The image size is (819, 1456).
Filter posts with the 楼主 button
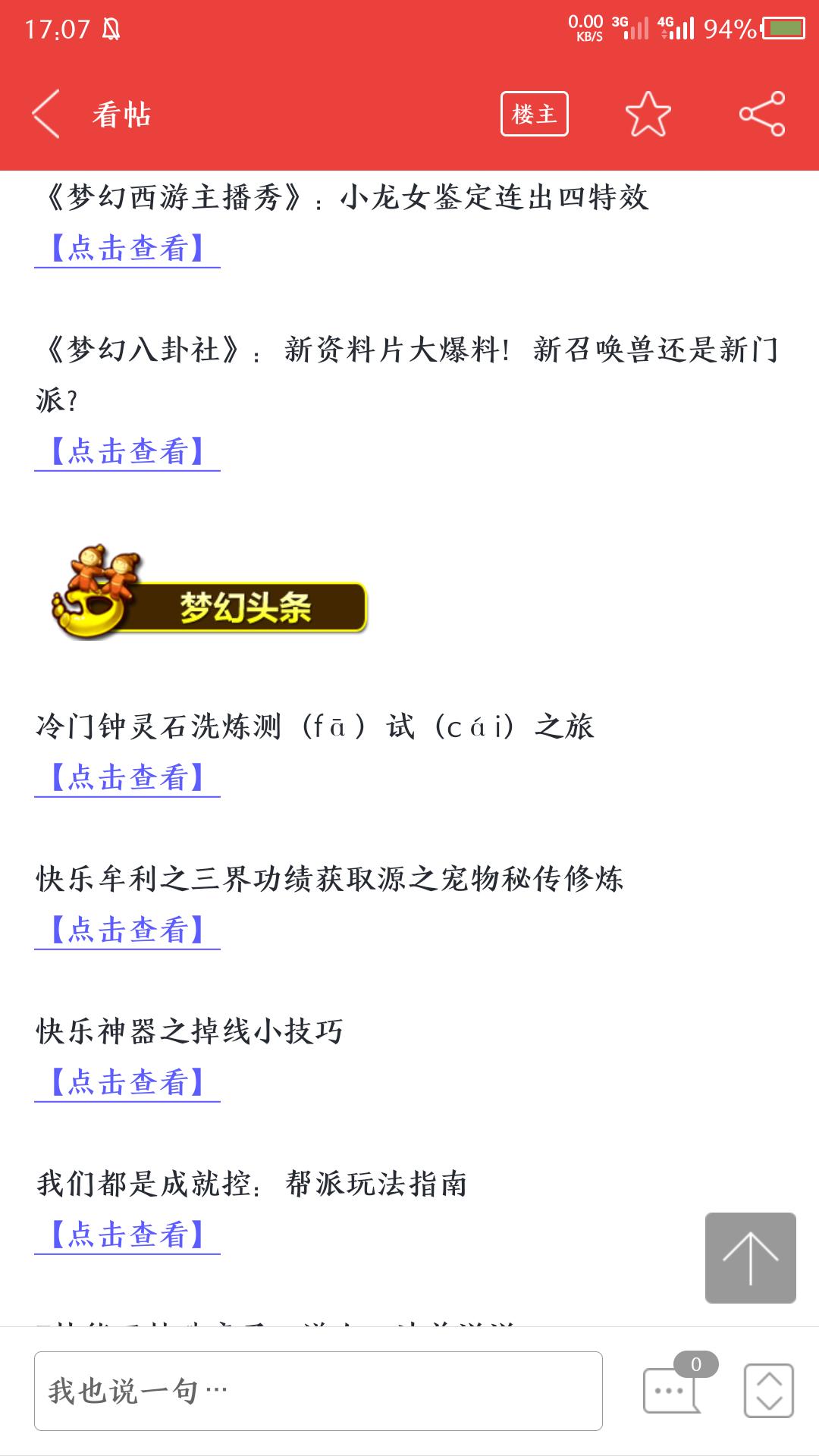[x=534, y=114]
